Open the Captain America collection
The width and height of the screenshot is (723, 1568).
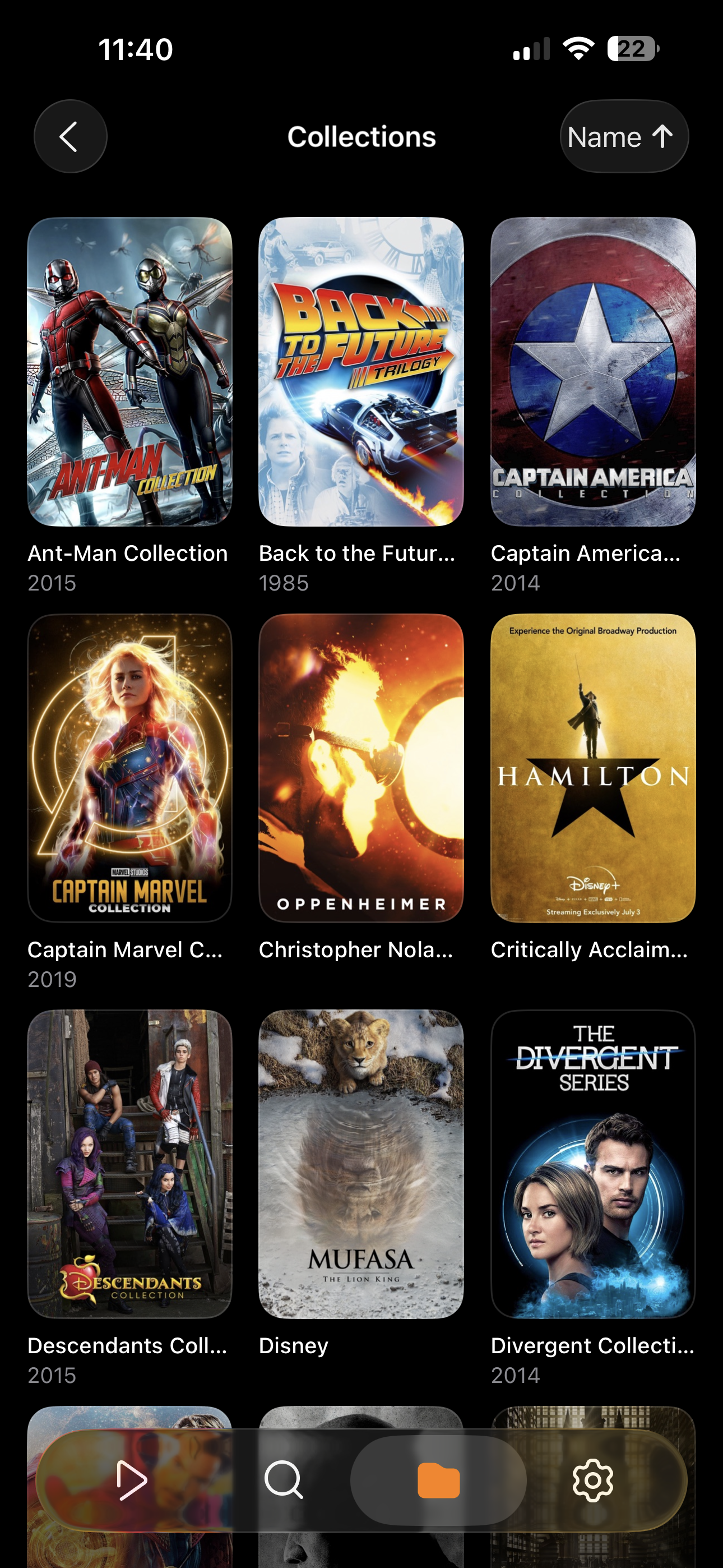593,371
